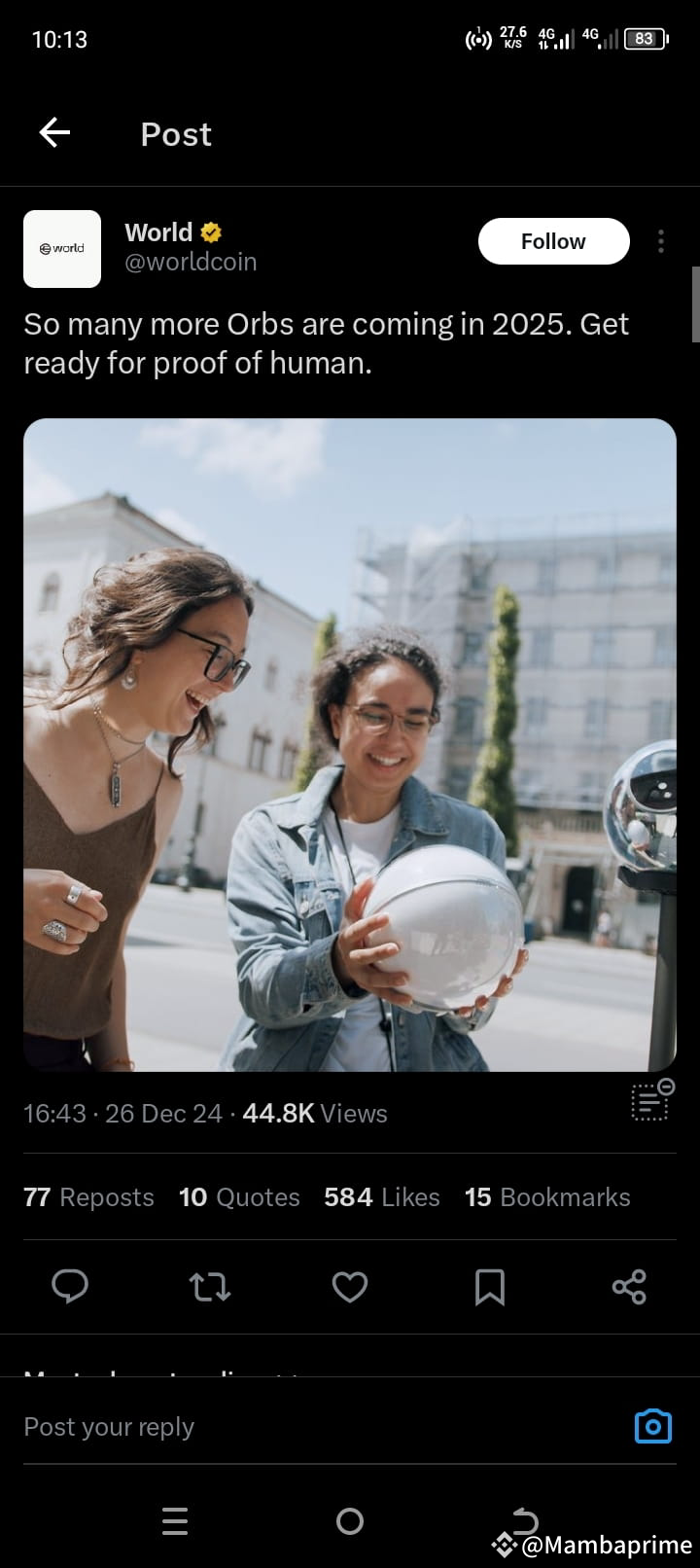
Task: Open the 77 Reposts list
Action: tap(87, 1197)
